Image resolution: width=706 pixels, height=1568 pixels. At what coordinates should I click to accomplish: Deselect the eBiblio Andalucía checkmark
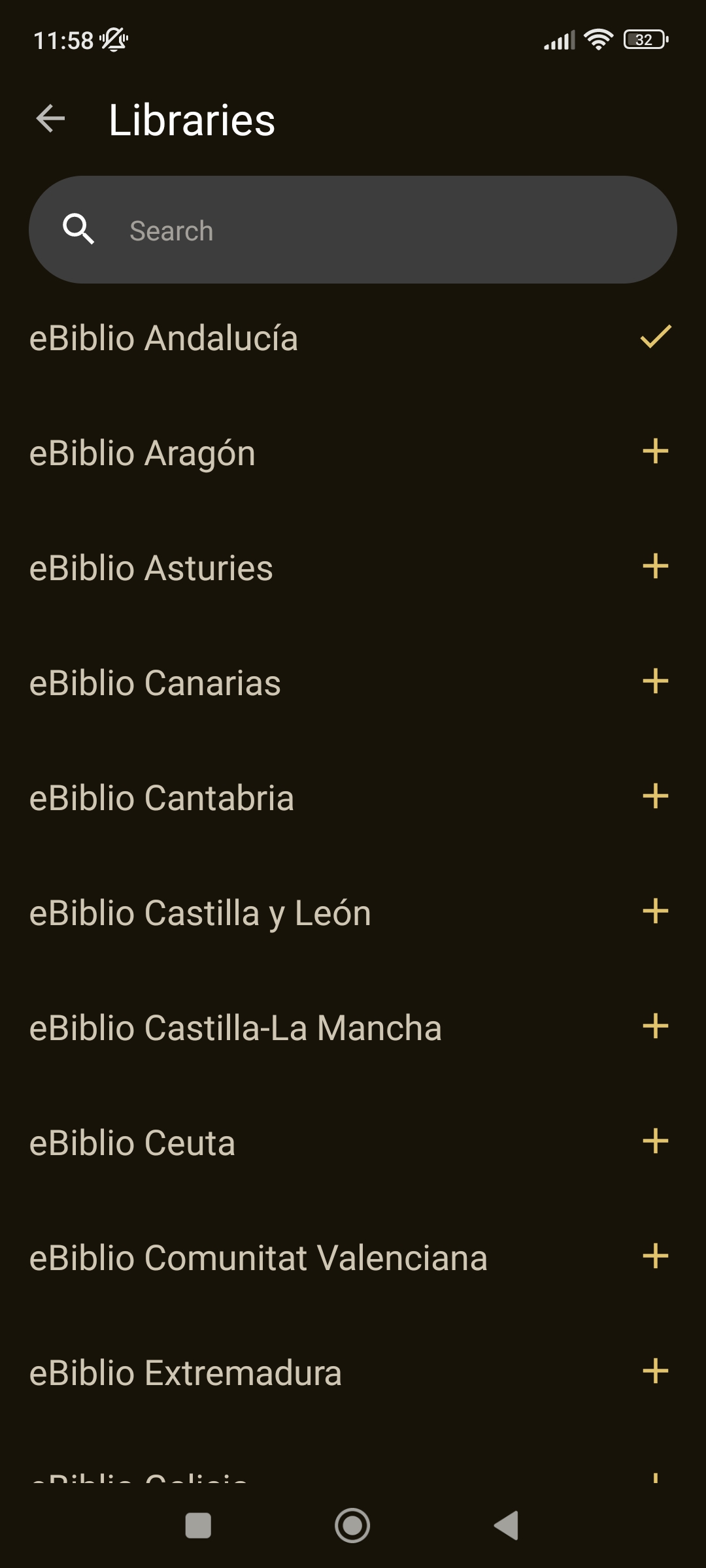(656, 336)
